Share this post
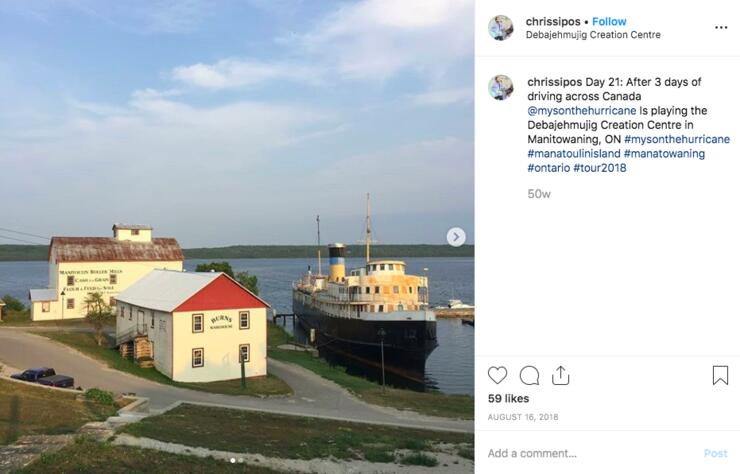Image resolution: width=740 pixels, height=474 pixels. pyautogui.click(x=560, y=375)
